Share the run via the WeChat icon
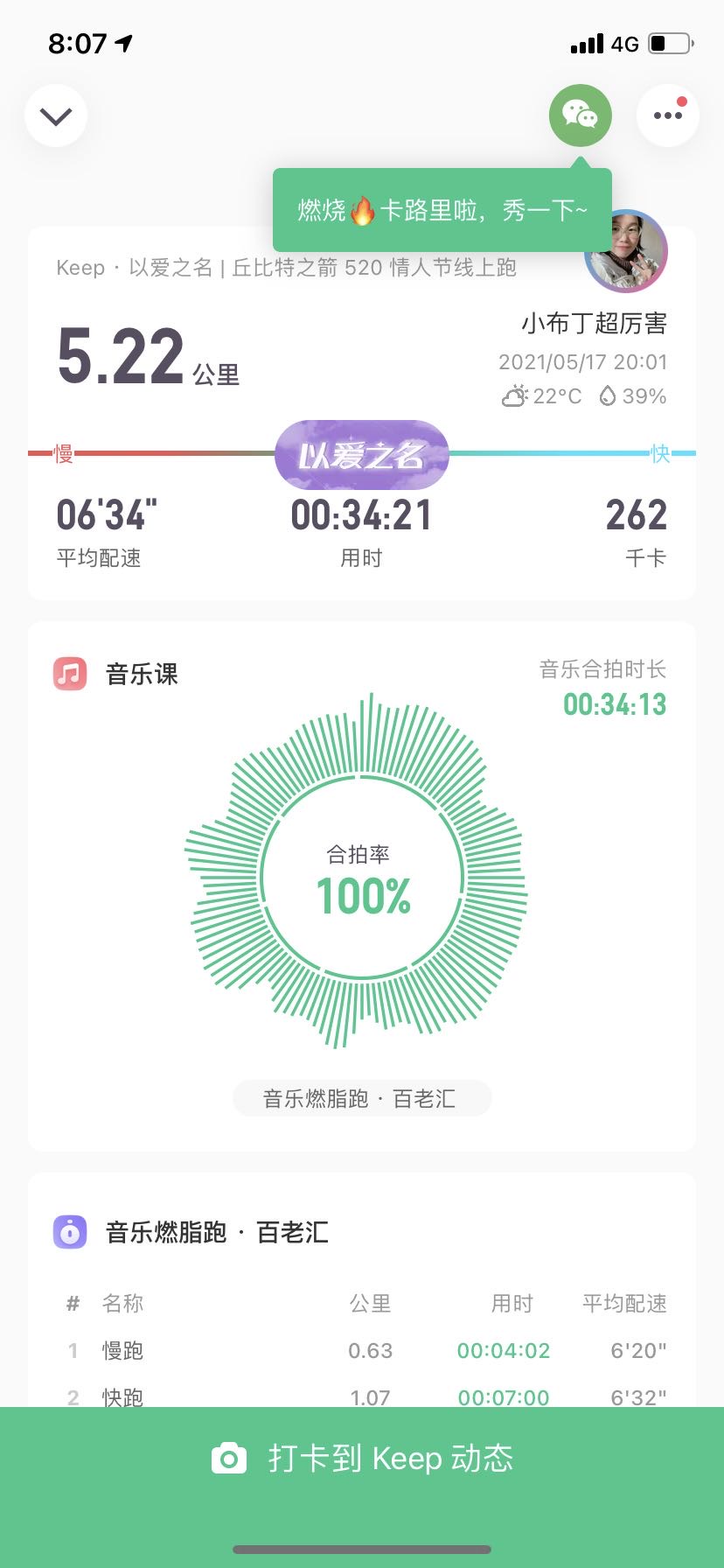The width and height of the screenshot is (724, 1568). point(580,115)
